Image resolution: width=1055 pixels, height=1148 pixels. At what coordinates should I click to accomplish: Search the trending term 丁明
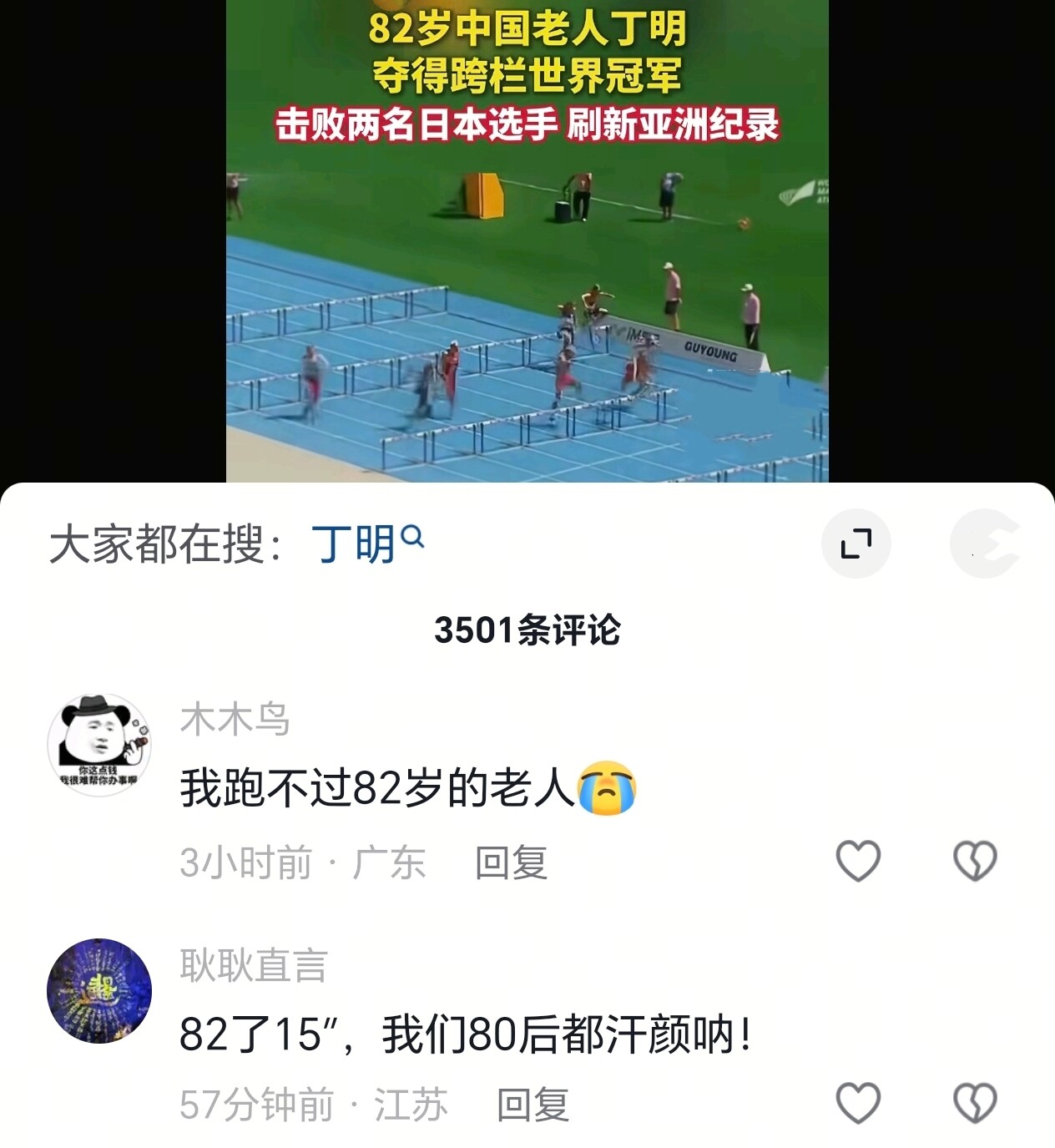[367, 544]
